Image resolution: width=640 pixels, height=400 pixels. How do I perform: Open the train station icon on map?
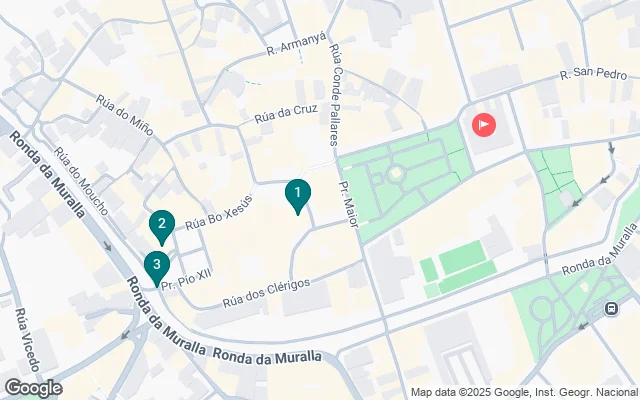coord(611,311)
